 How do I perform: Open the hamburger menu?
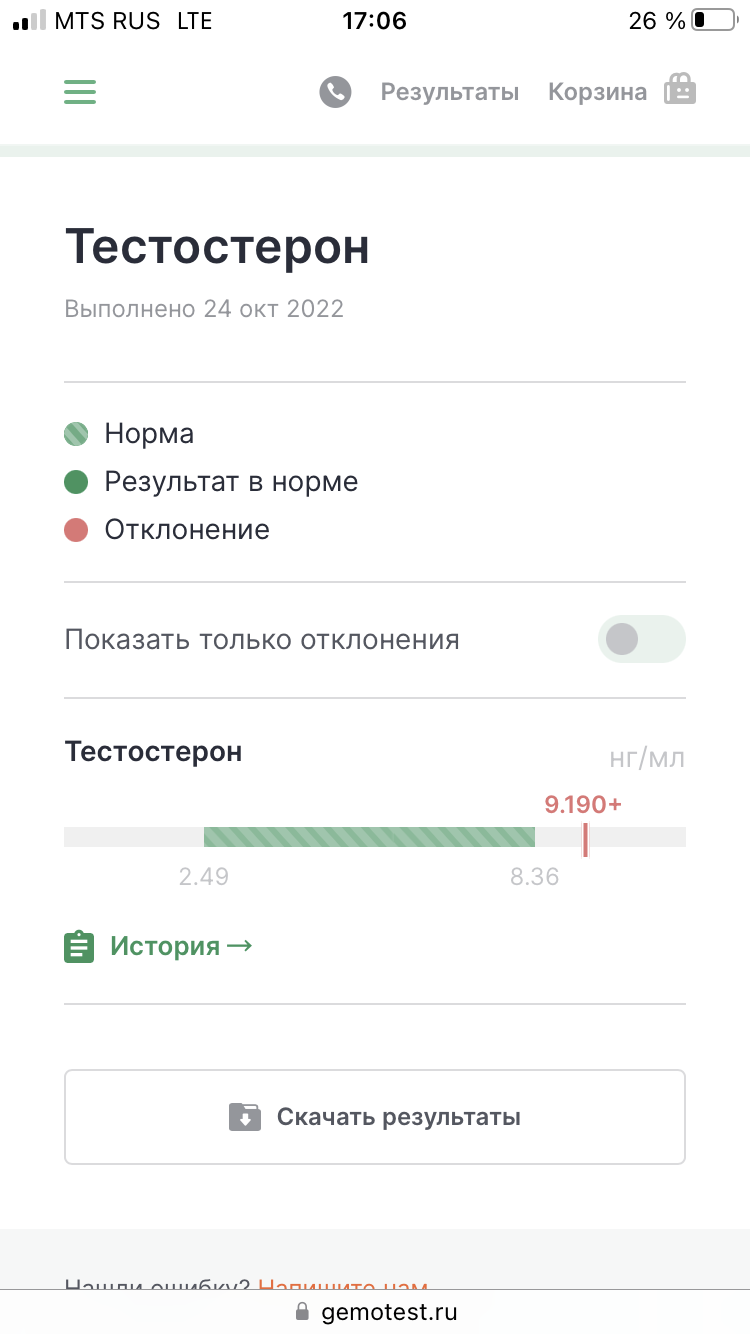click(80, 92)
